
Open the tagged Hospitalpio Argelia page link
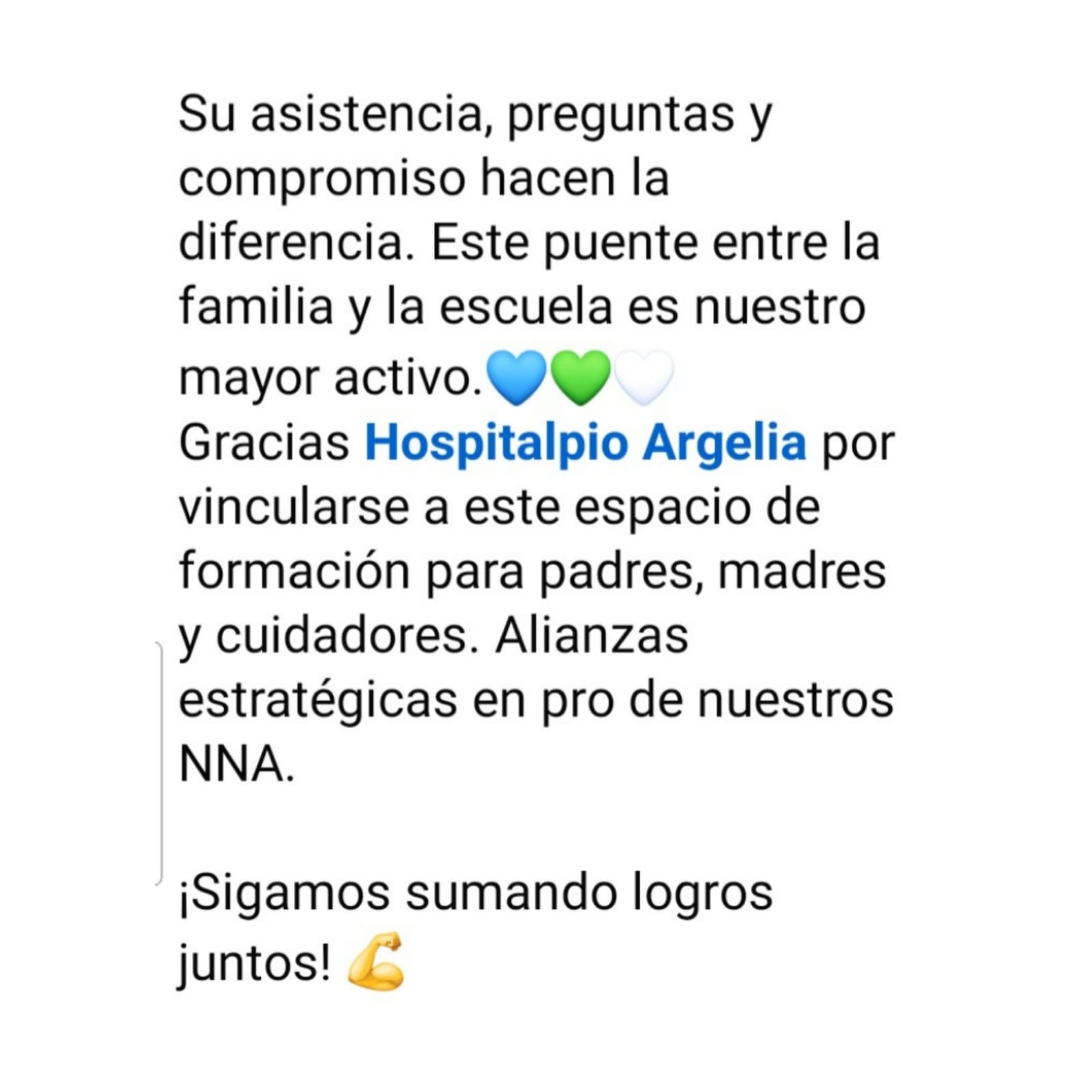585,444
